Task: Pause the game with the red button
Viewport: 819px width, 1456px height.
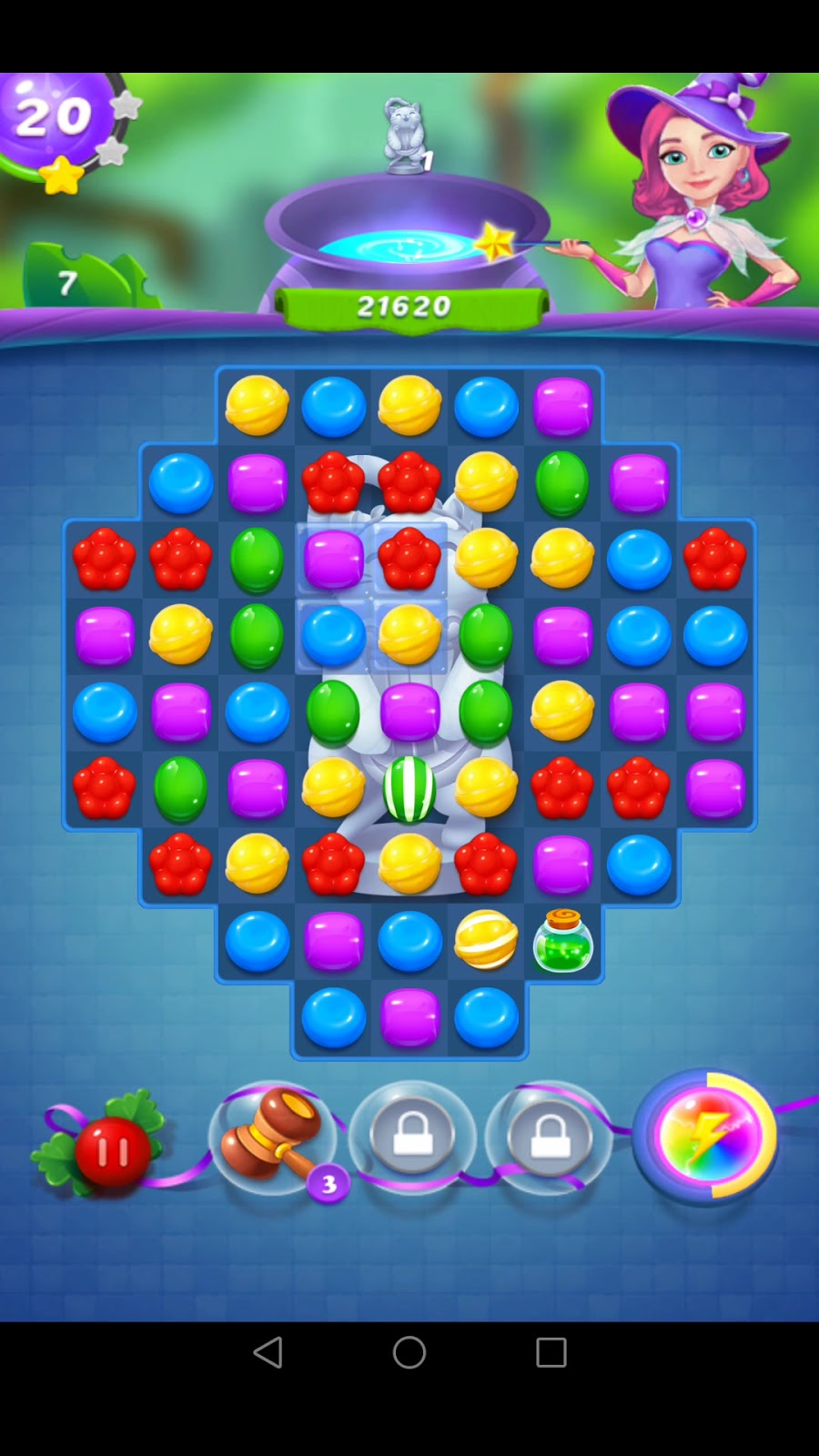Action: [x=112, y=1152]
